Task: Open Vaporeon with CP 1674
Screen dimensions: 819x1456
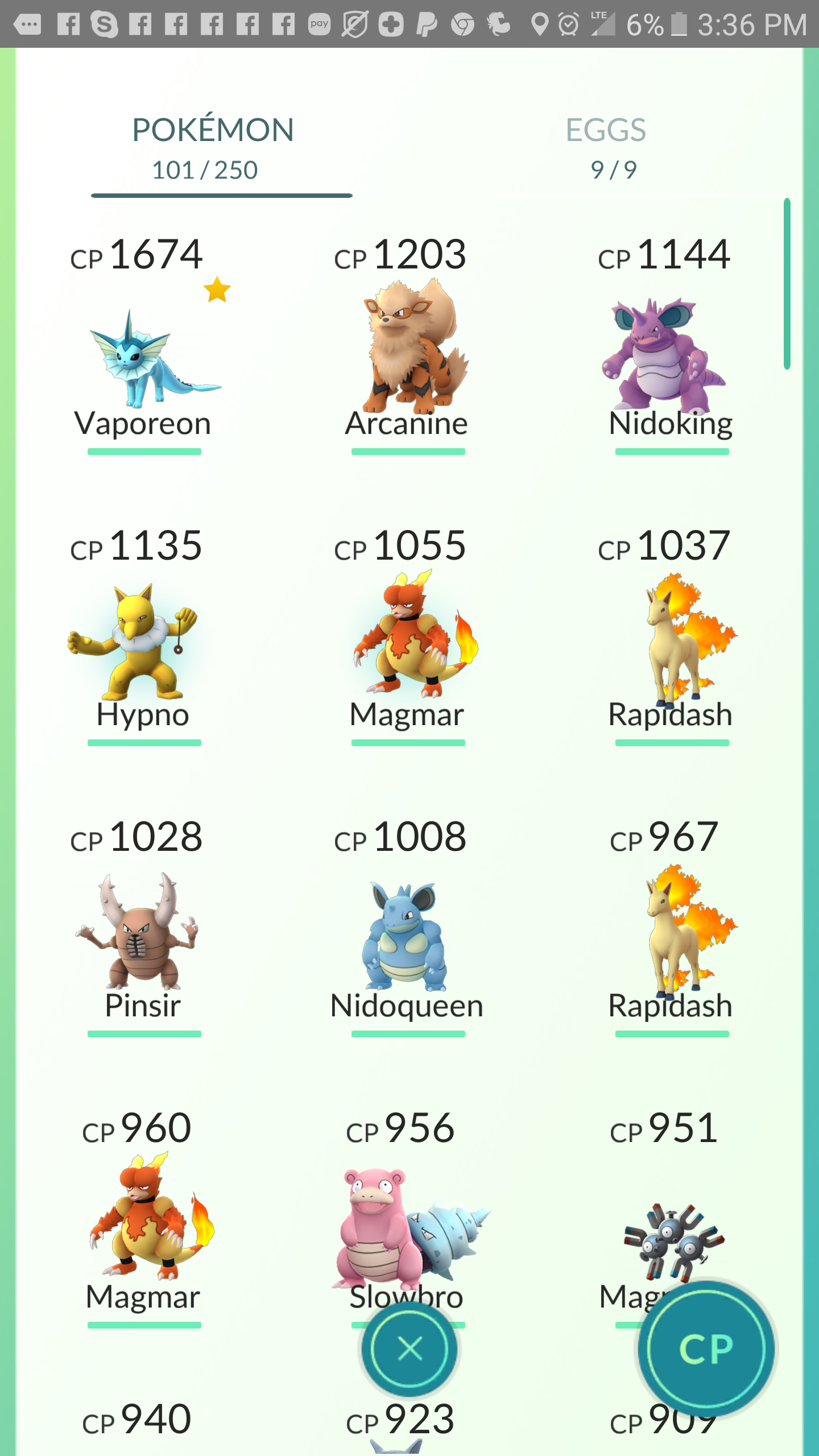Action: 143,358
